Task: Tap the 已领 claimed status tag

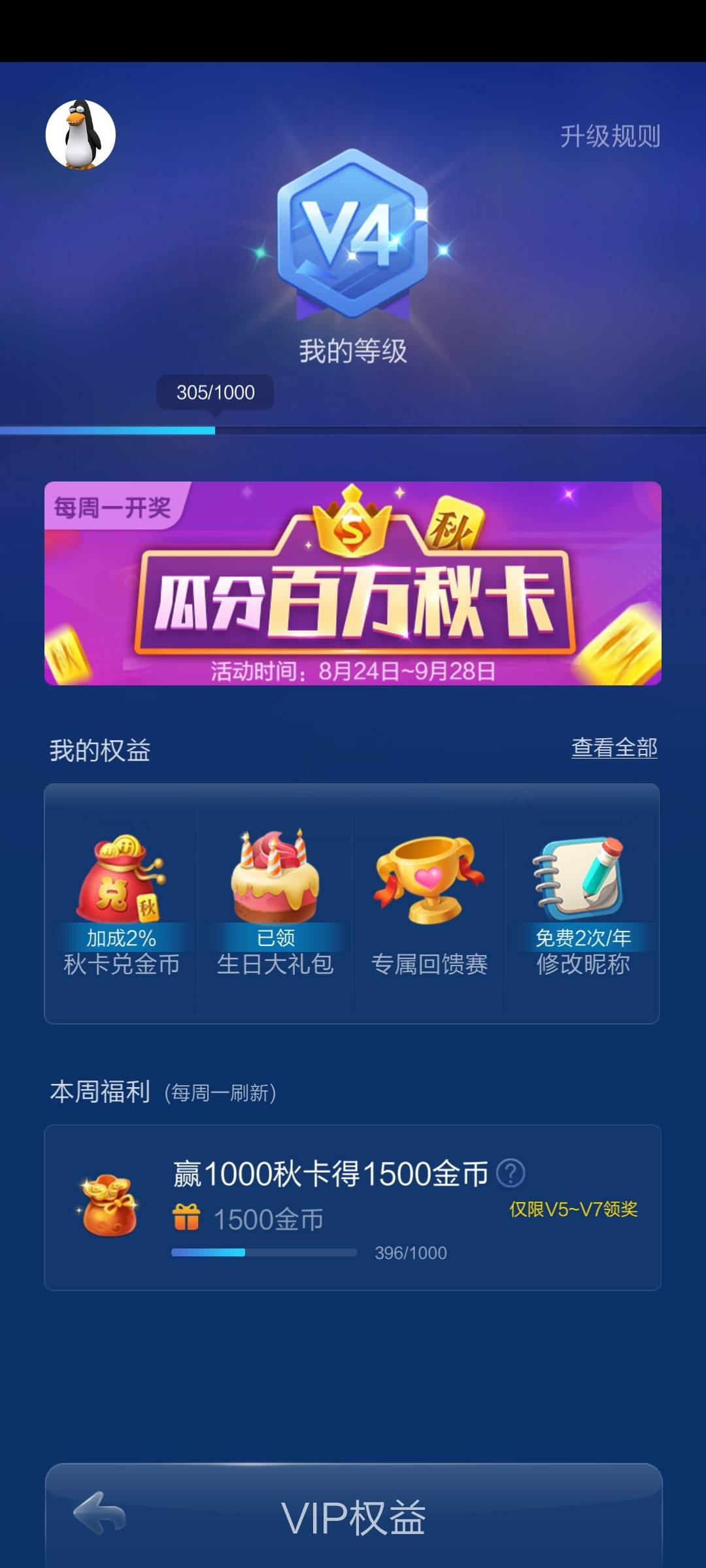Action: pos(275,939)
